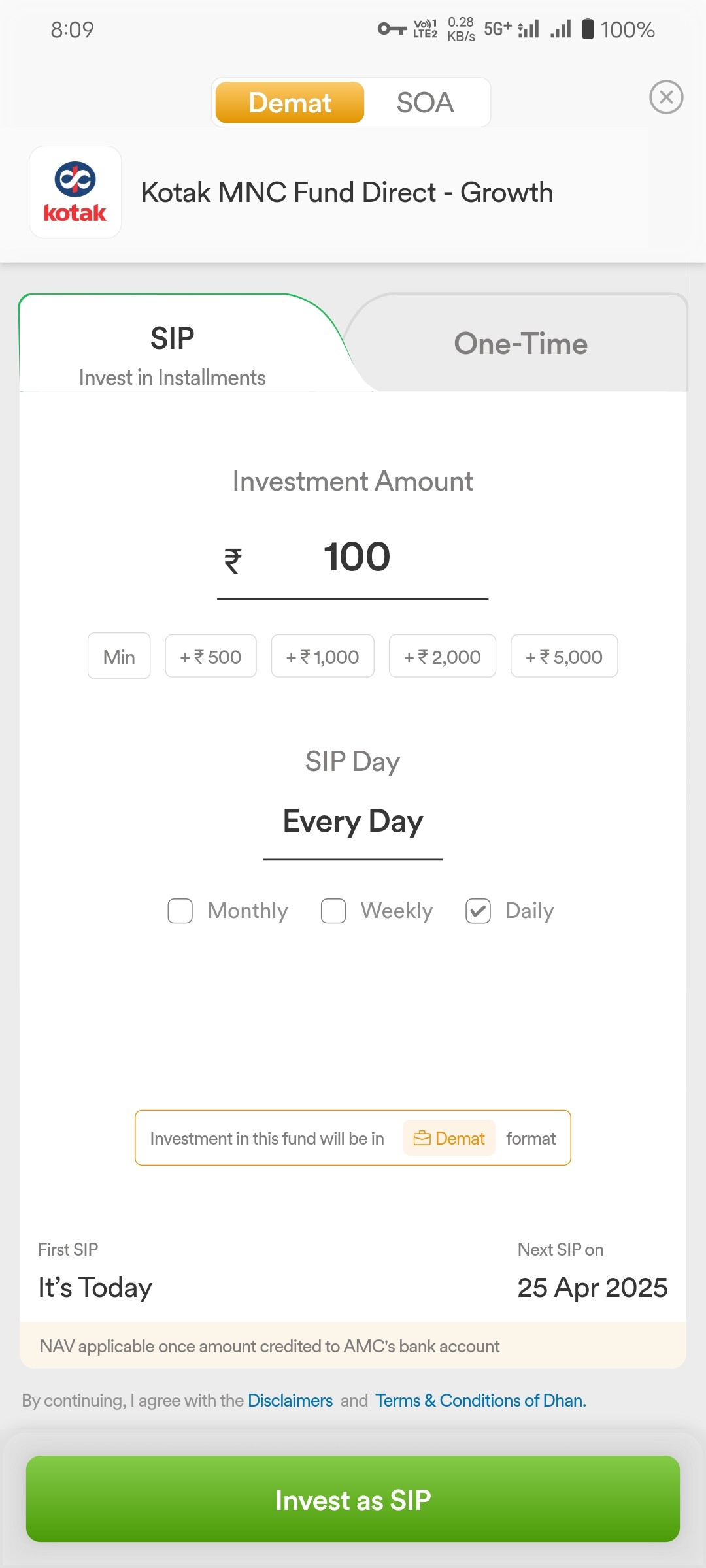Switch to the One-Time tab

[x=520, y=344]
